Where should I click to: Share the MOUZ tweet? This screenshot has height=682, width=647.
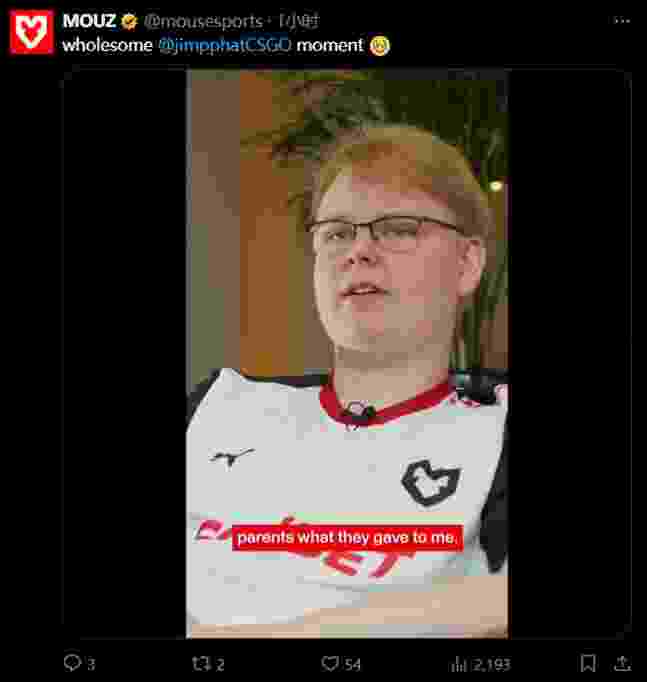(x=622, y=663)
